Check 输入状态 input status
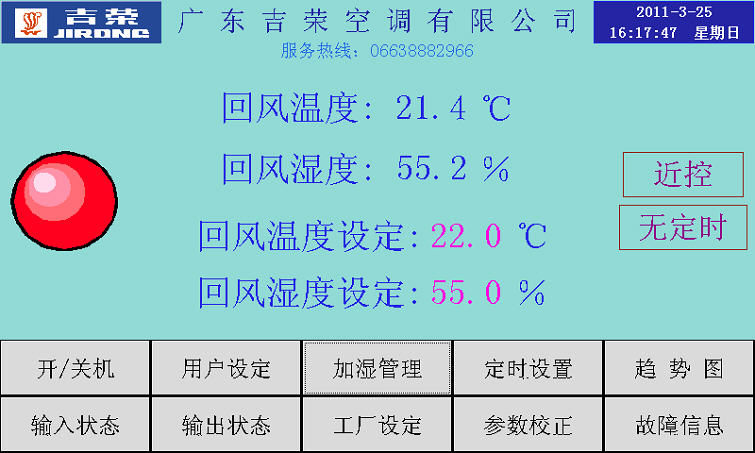This screenshot has width=755, height=453. tap(75, 425)
